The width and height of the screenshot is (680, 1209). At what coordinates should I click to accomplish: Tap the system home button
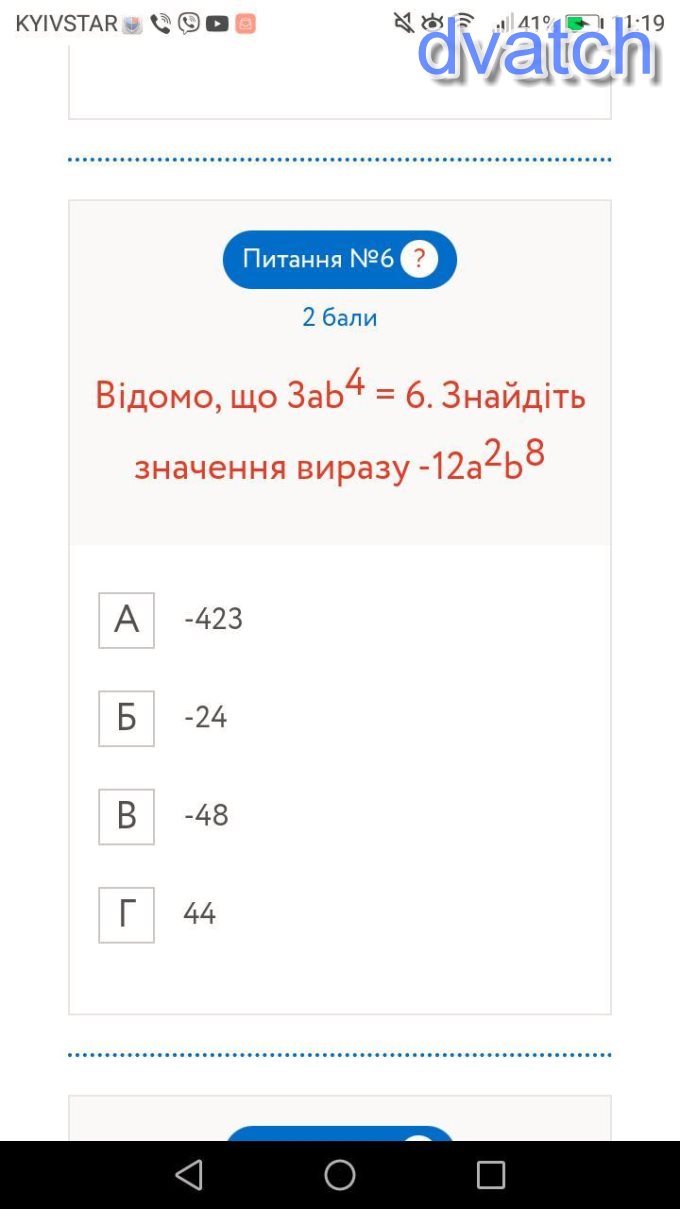tap(340, 1174)
